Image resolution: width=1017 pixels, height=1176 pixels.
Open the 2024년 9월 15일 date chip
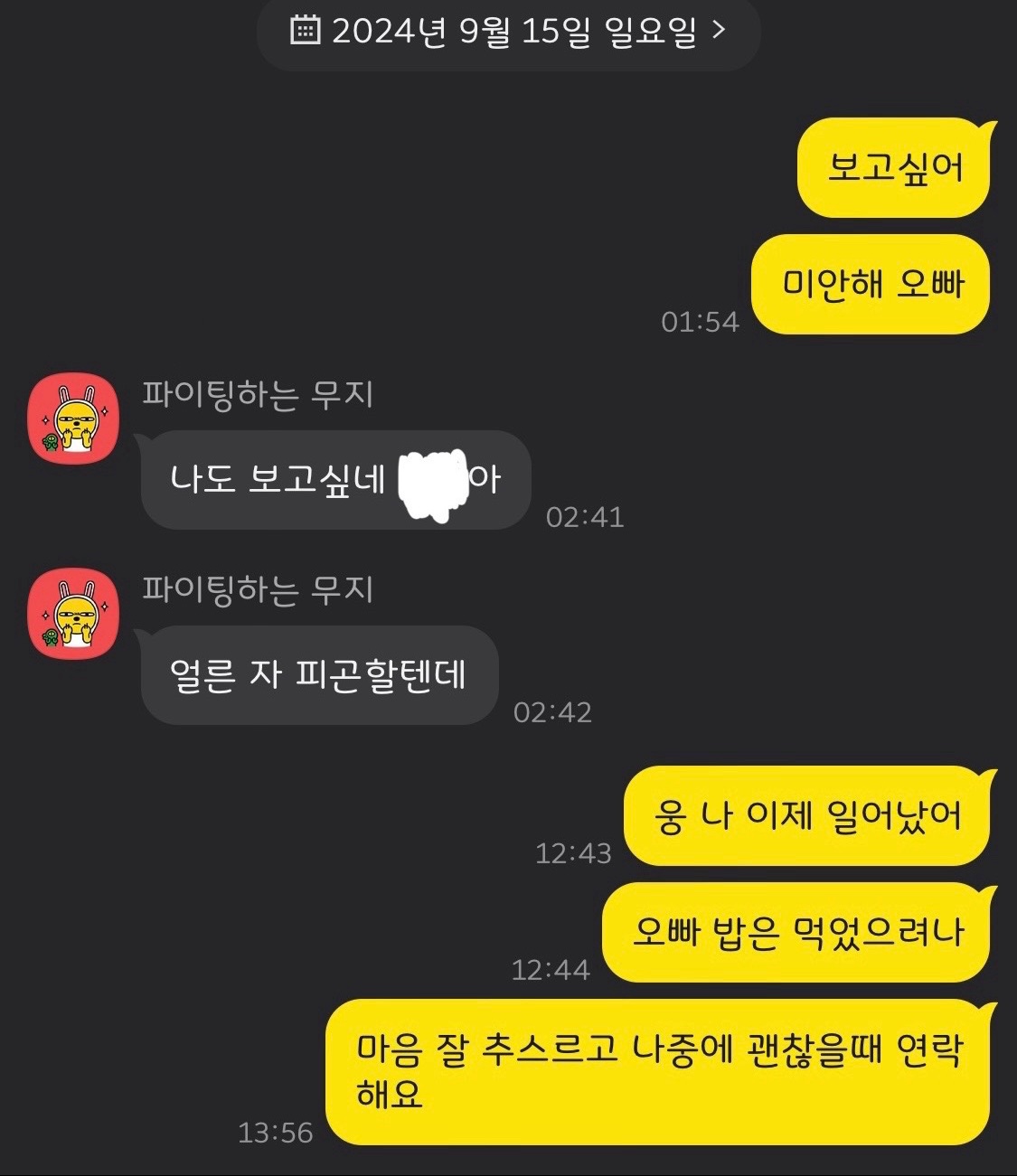(508, 33)
